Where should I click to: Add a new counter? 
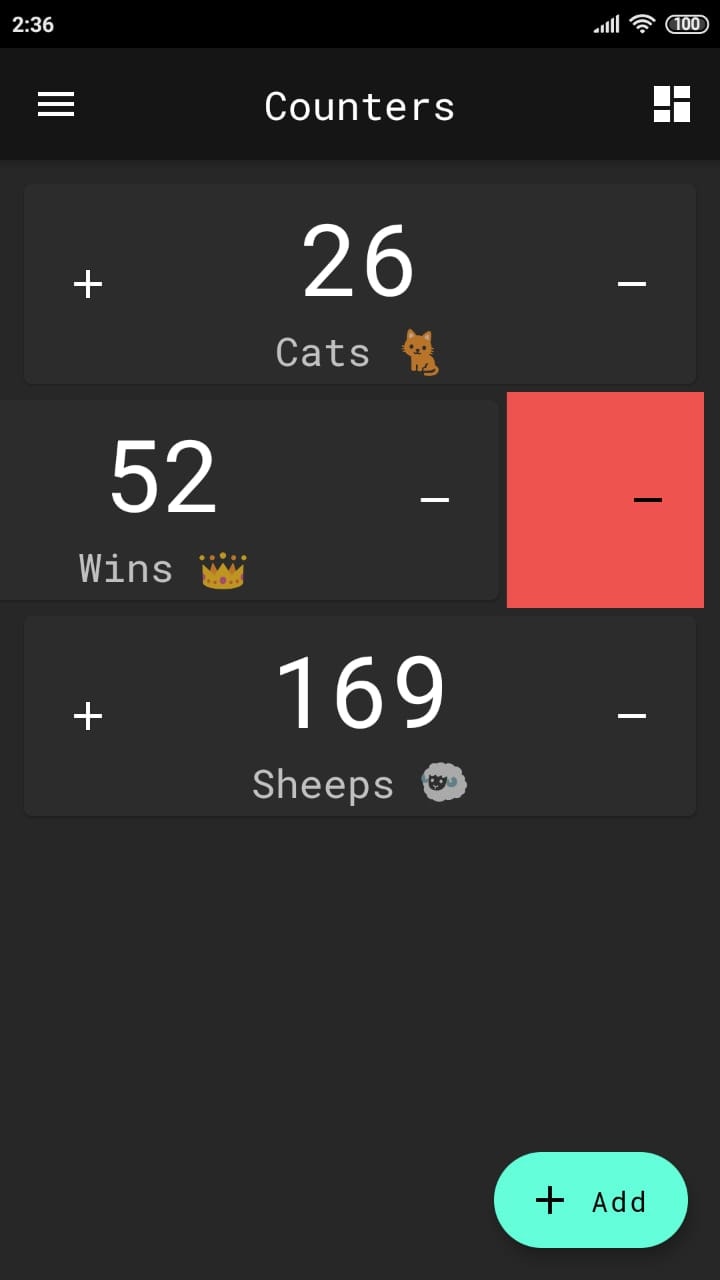[591, 1200]
